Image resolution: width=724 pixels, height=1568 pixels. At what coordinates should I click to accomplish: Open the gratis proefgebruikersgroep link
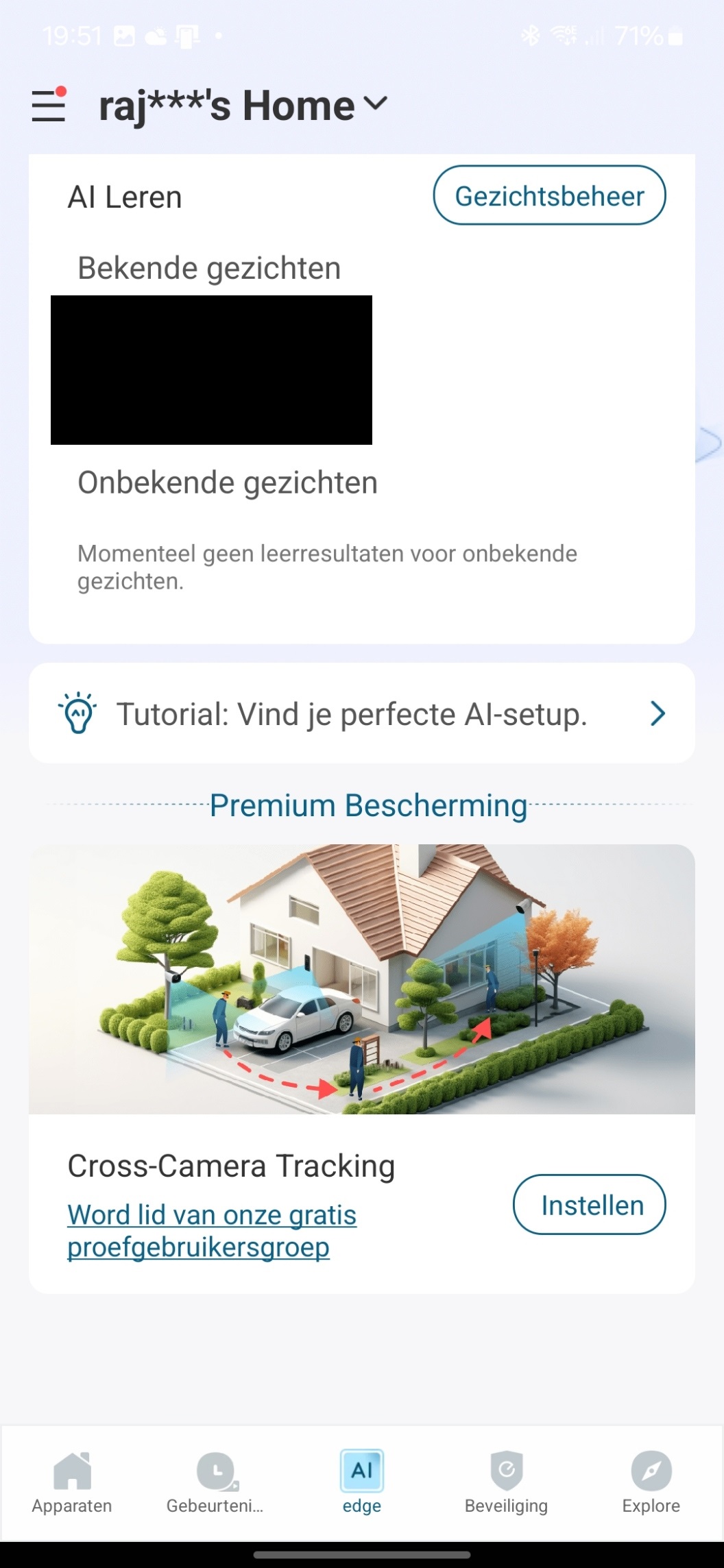212,1231
